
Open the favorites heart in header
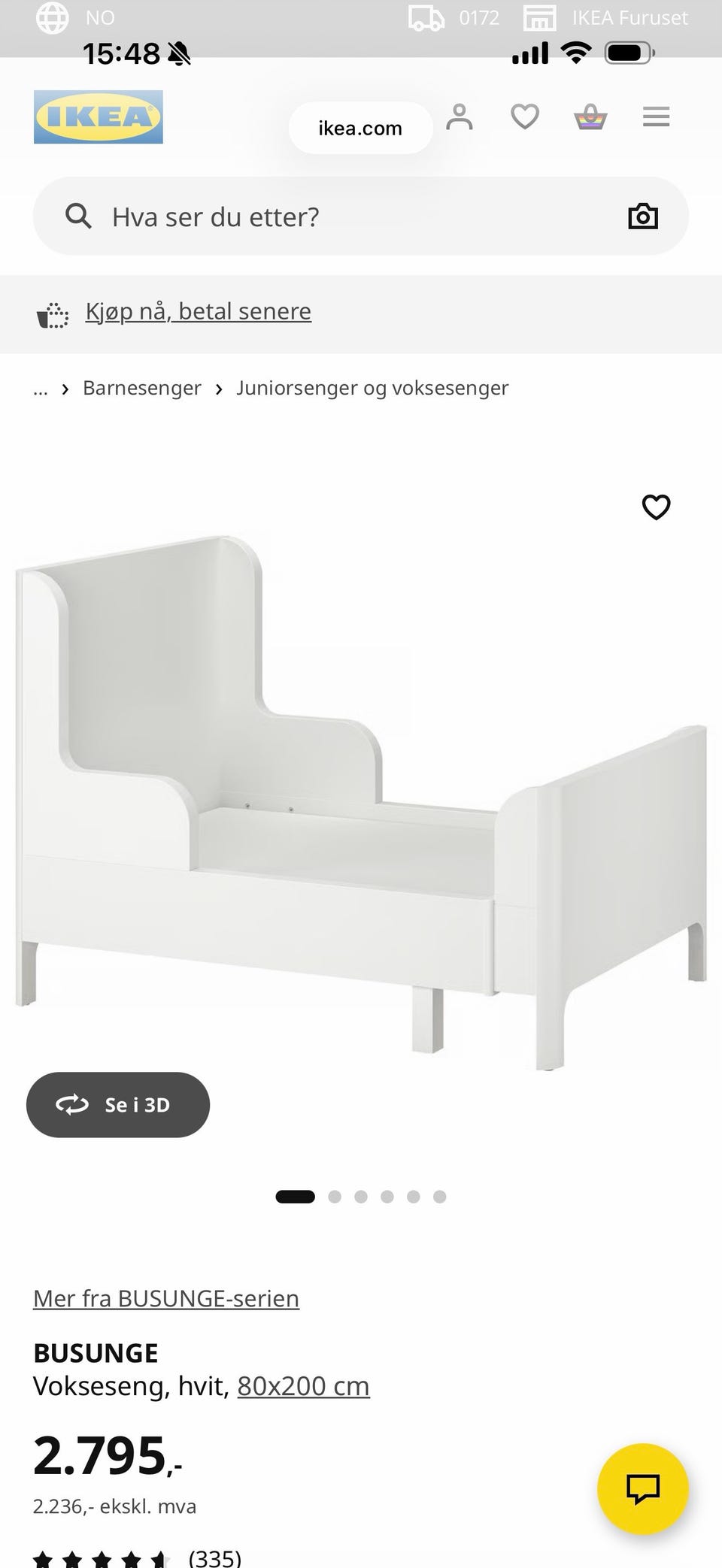point(525,117)
